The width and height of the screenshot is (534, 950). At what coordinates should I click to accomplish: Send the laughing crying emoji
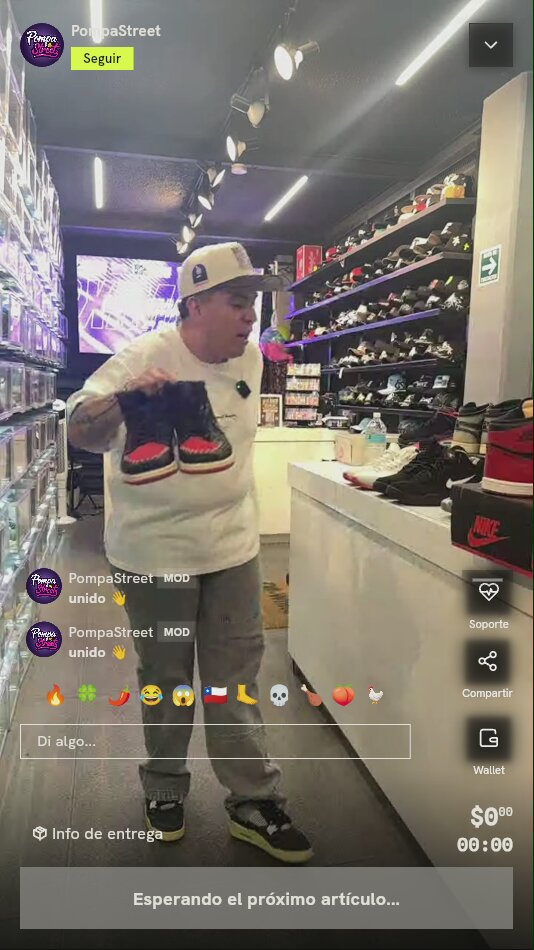(x=152, y=696)
